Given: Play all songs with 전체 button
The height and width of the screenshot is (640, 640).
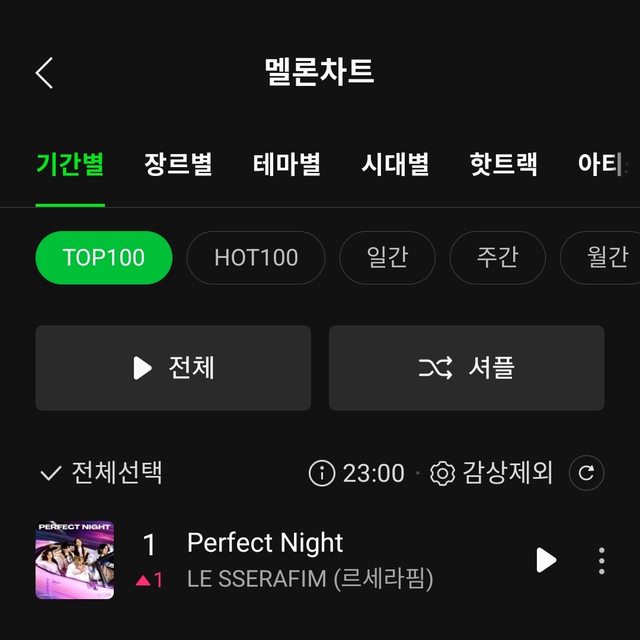Looking at the screenshot, I should coord(173,368).
